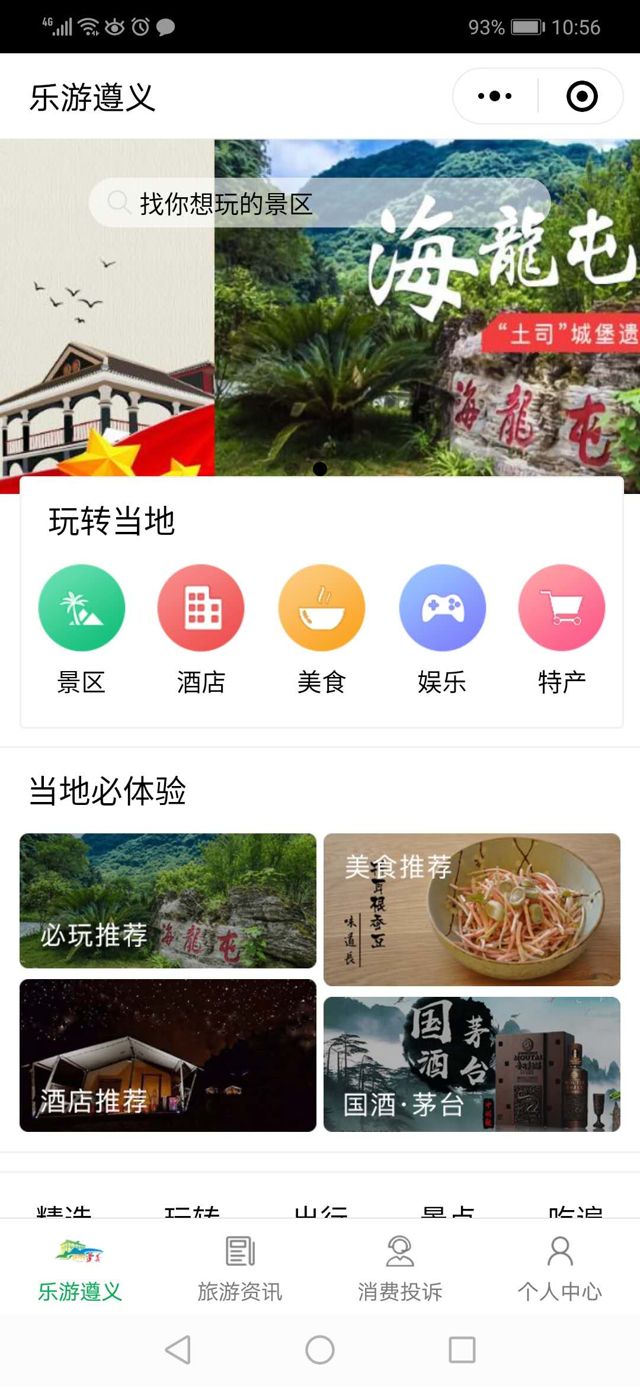Image resolution: width=640 pixels, height=1386 pixels.
Task: Go to the system home screen
Action: pos(320,1350)
